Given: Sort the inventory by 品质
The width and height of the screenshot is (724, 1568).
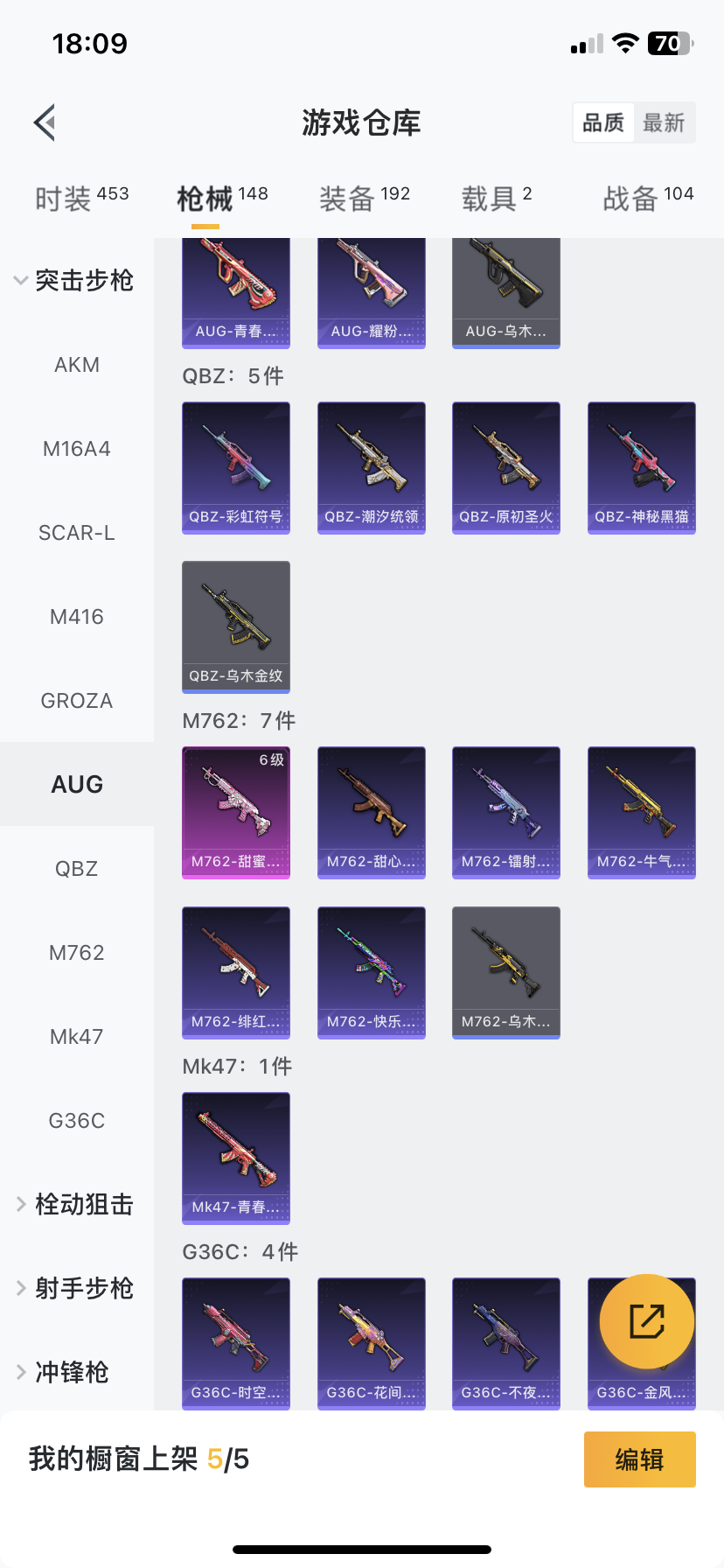Looking at the screenshot, I should (603, 122).
